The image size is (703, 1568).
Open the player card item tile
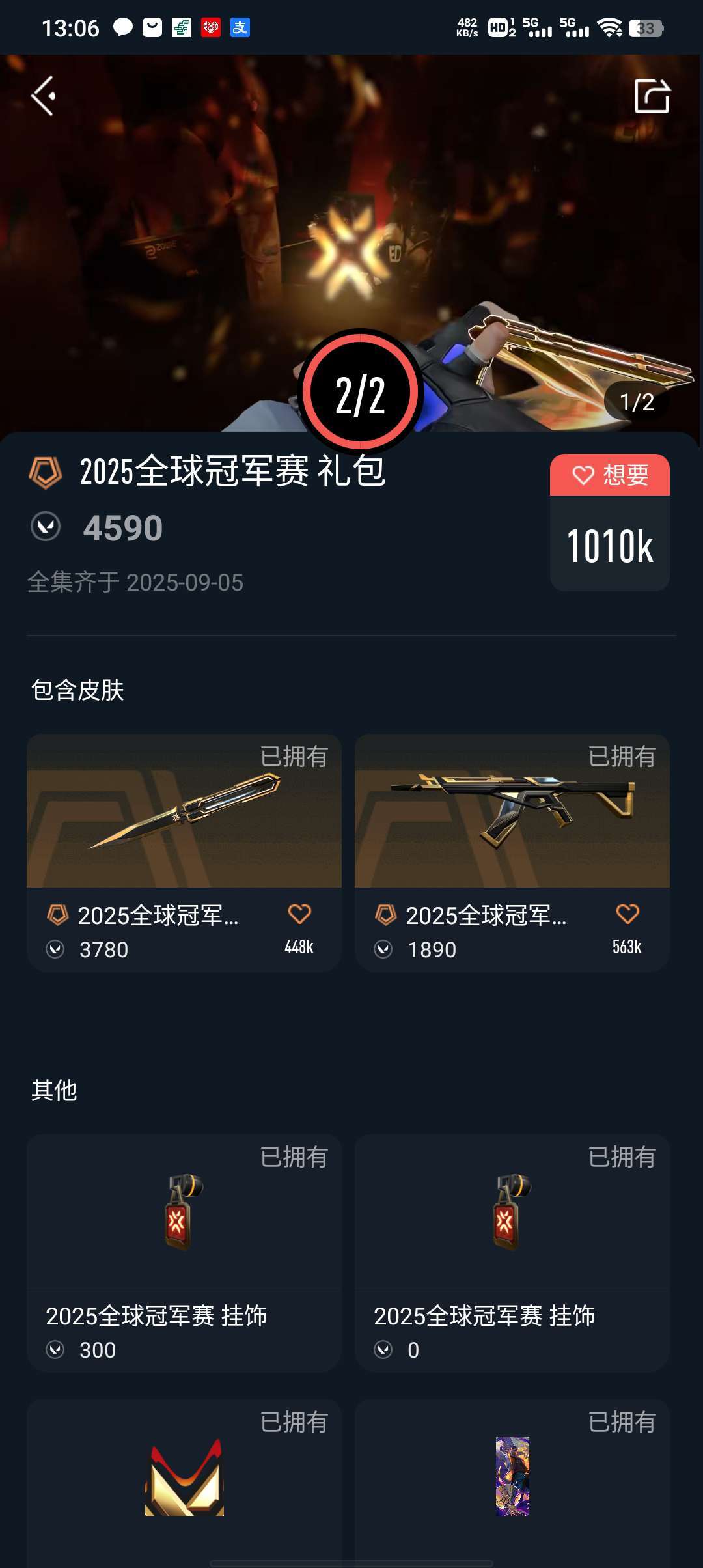[x=512, y=1478]
